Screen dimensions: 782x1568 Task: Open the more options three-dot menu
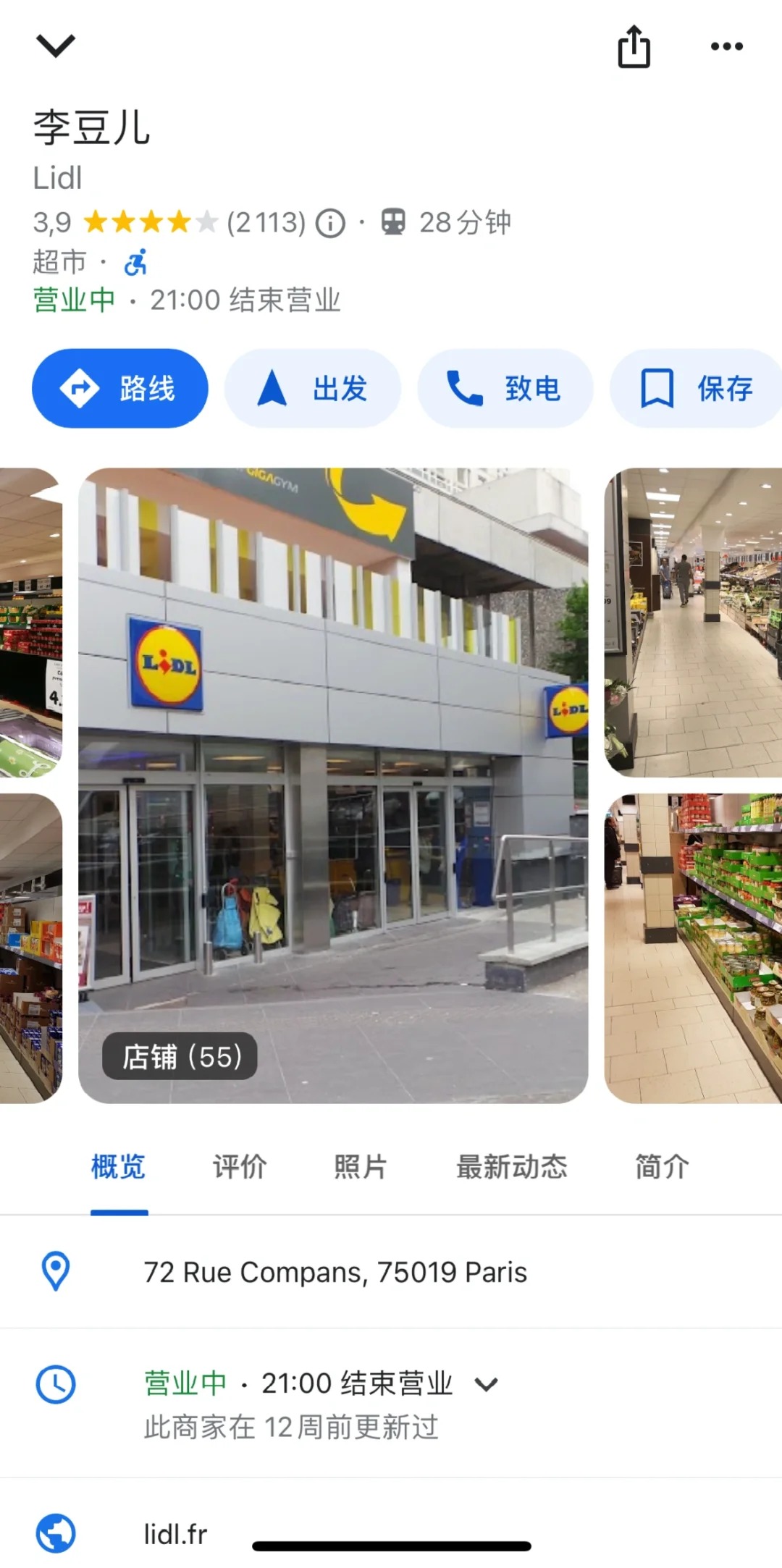[x=728, y=46]
